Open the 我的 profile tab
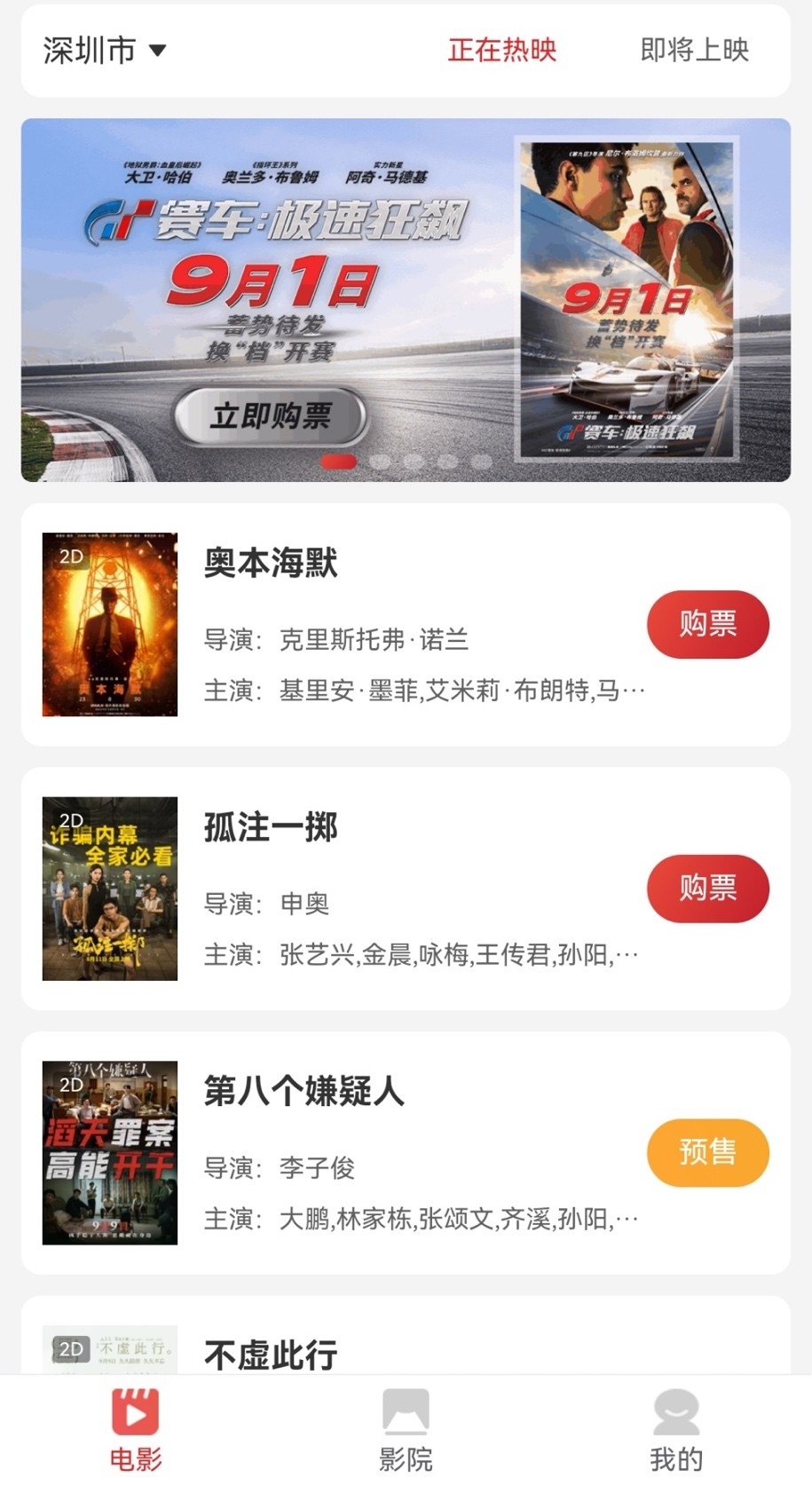This screenshot has height=1486, width=812. point(676,1430)
